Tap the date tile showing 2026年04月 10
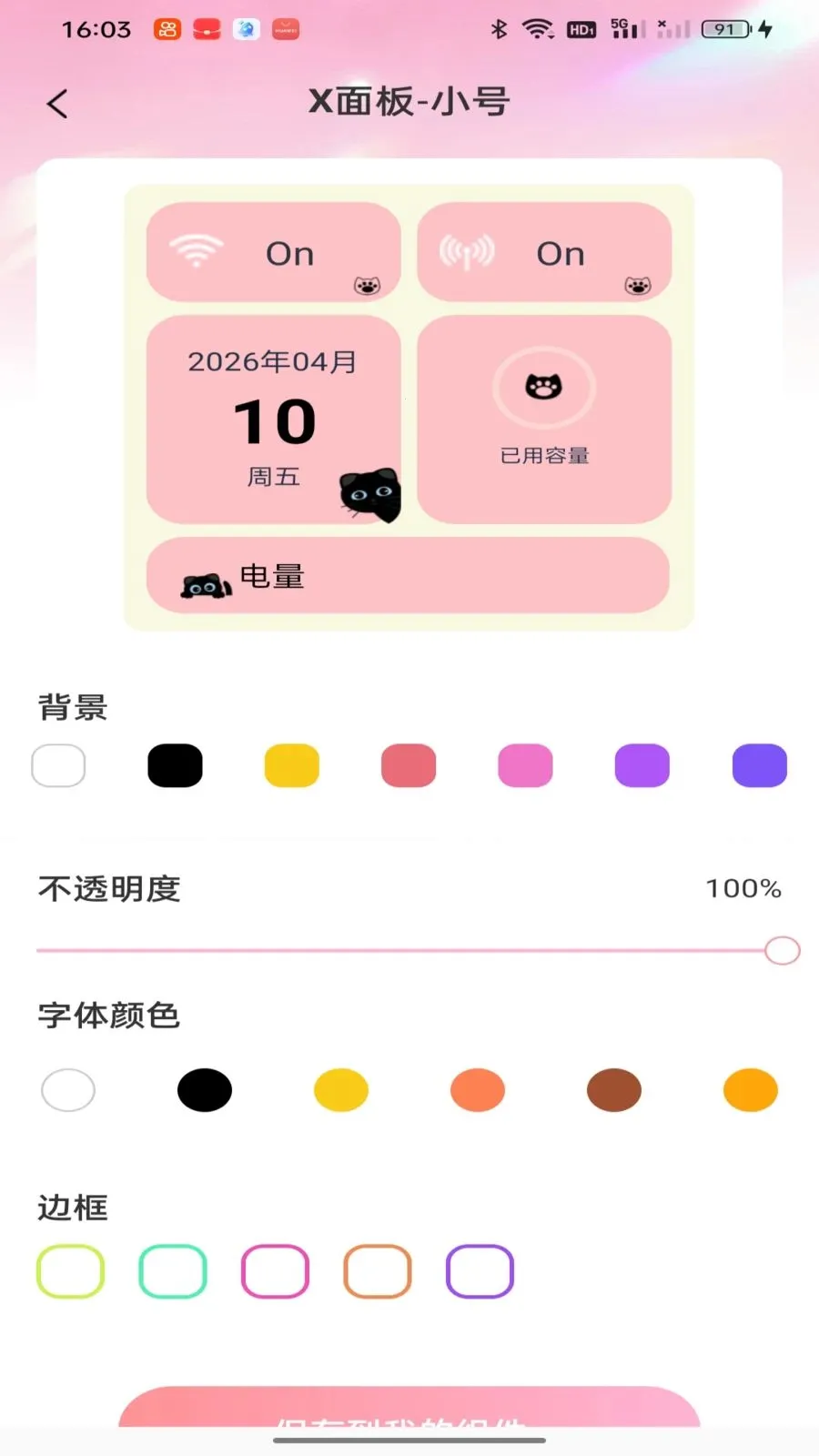This screenshot has height=1456, width=819. [273, 419]
